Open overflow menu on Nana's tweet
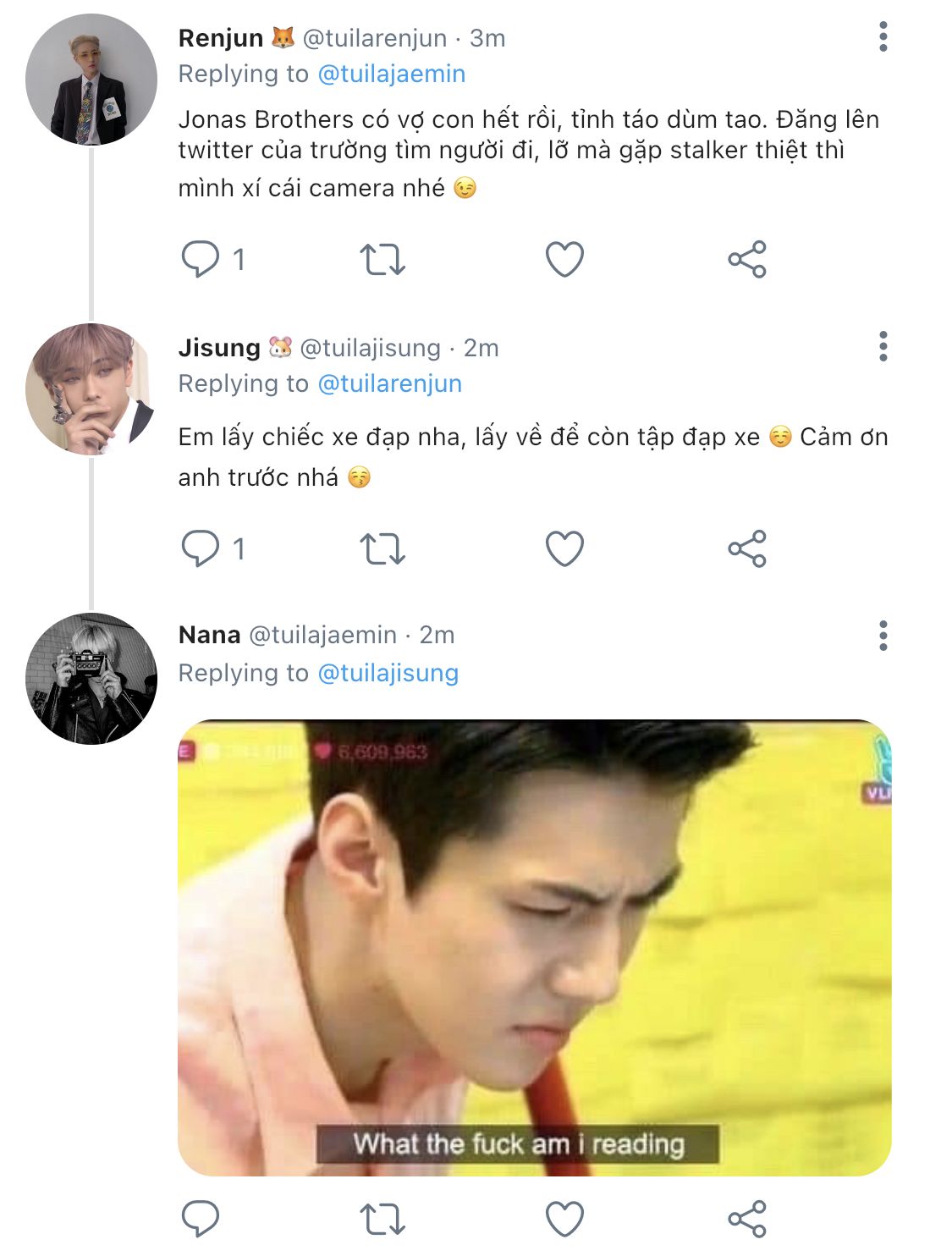The image size is (952, 1256). pos(883,636)
